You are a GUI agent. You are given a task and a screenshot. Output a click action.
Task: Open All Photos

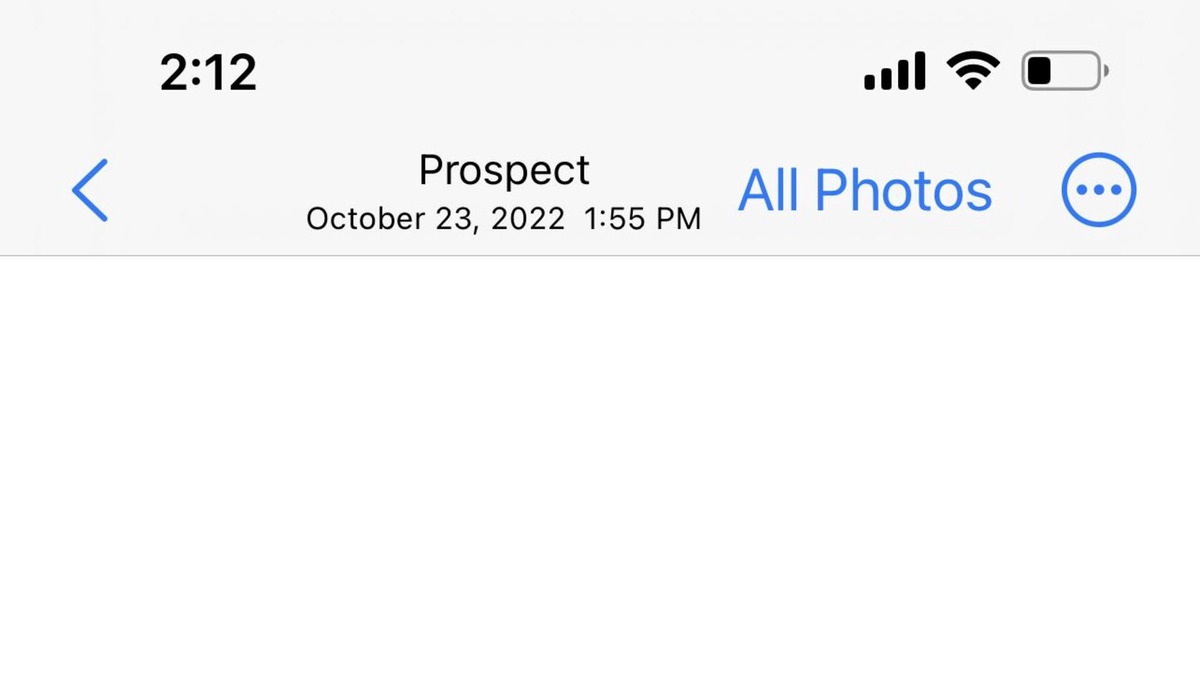(865, 190)
